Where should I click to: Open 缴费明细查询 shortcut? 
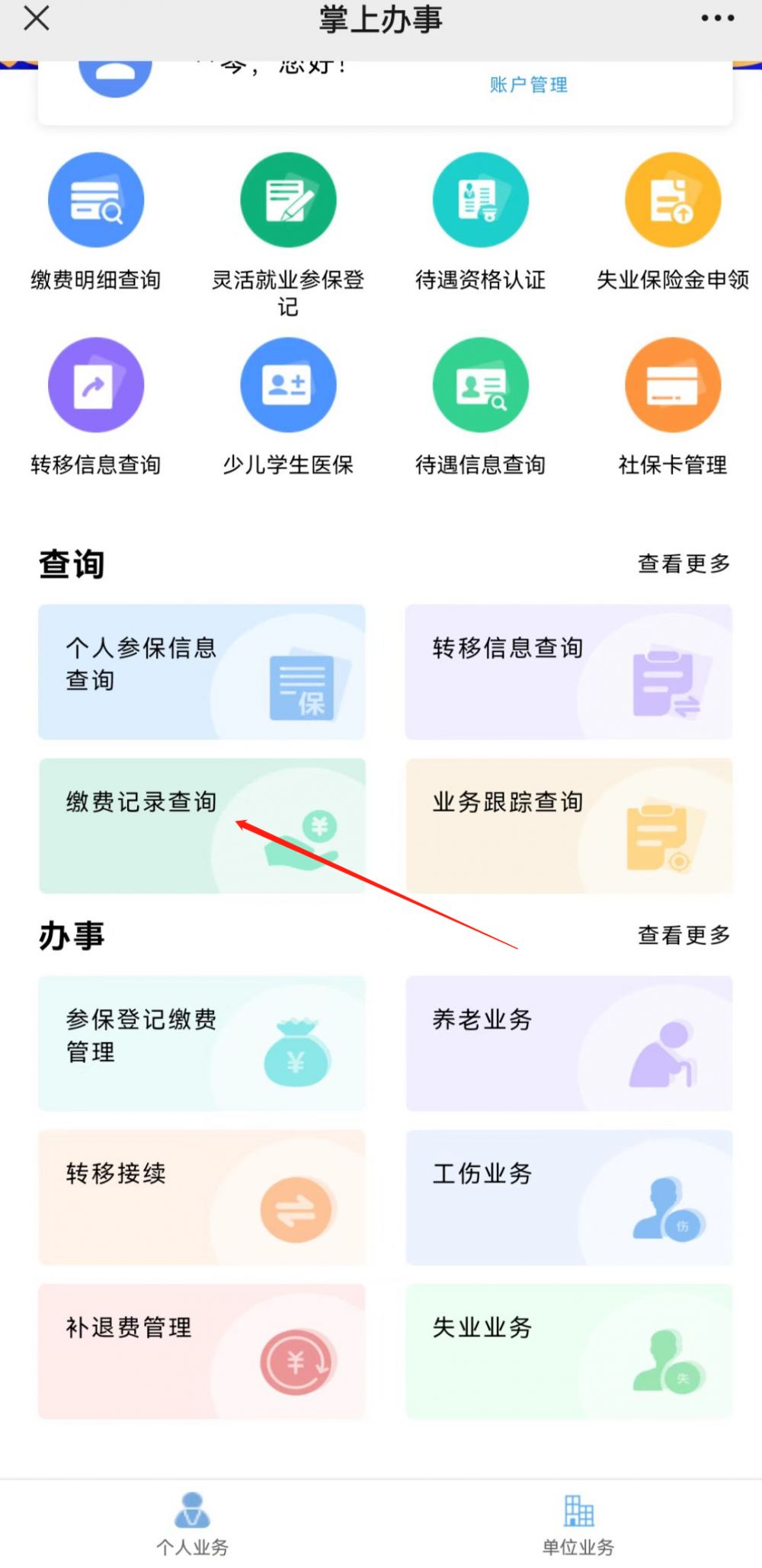pos(96,222)
